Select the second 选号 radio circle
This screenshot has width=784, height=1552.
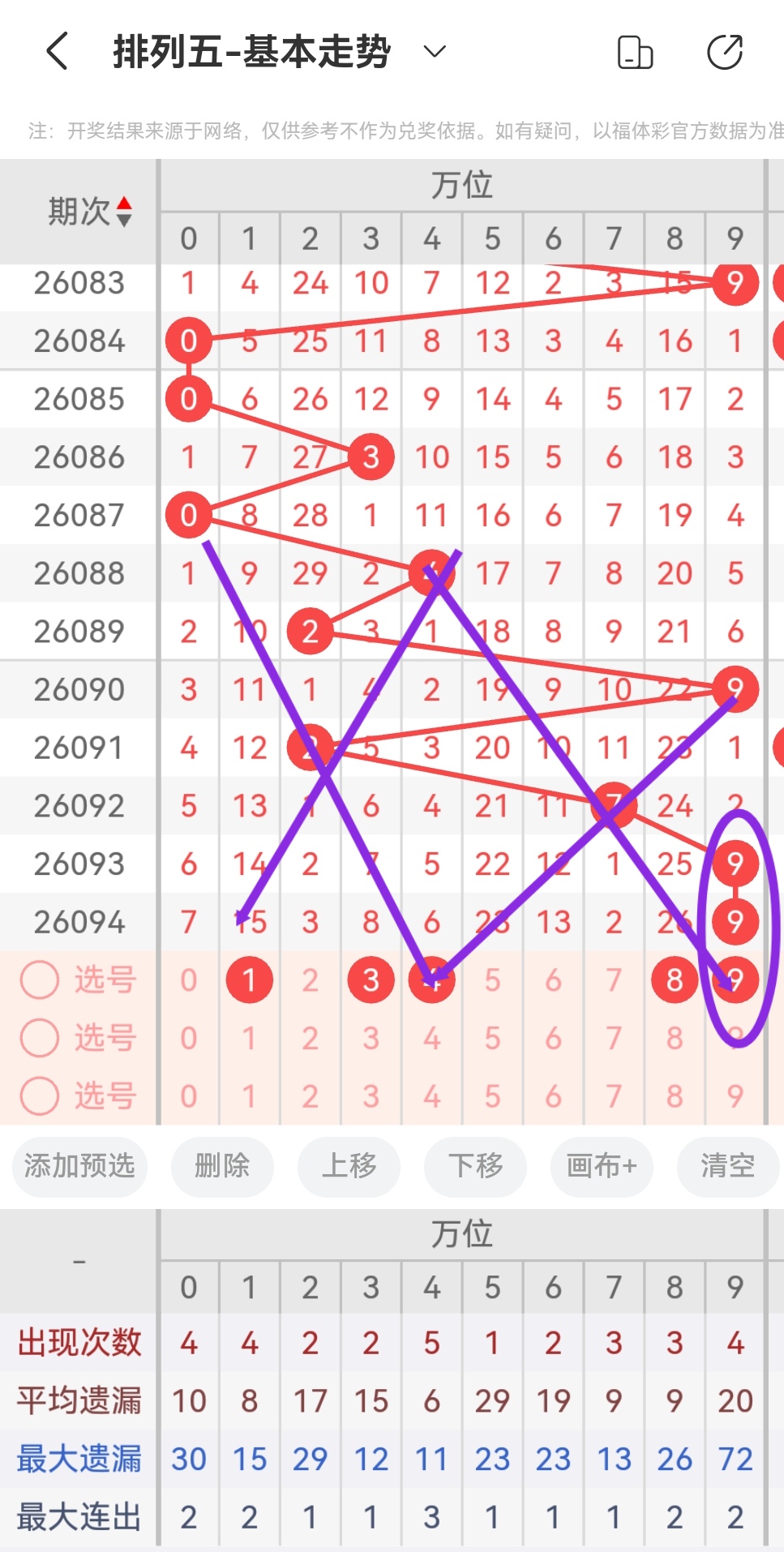click(39, 1038)
